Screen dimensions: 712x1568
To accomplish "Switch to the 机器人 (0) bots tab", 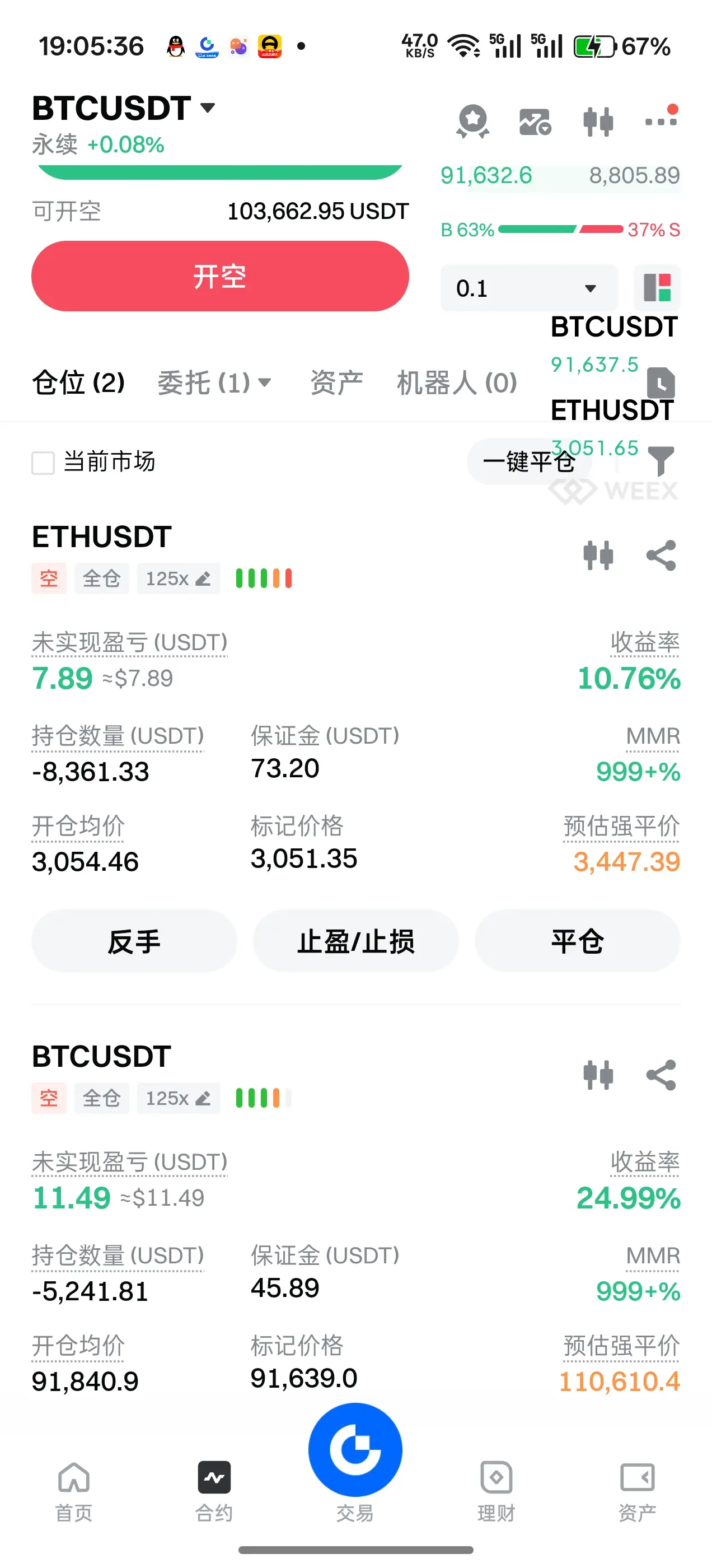I will click(x=456, y=383).
